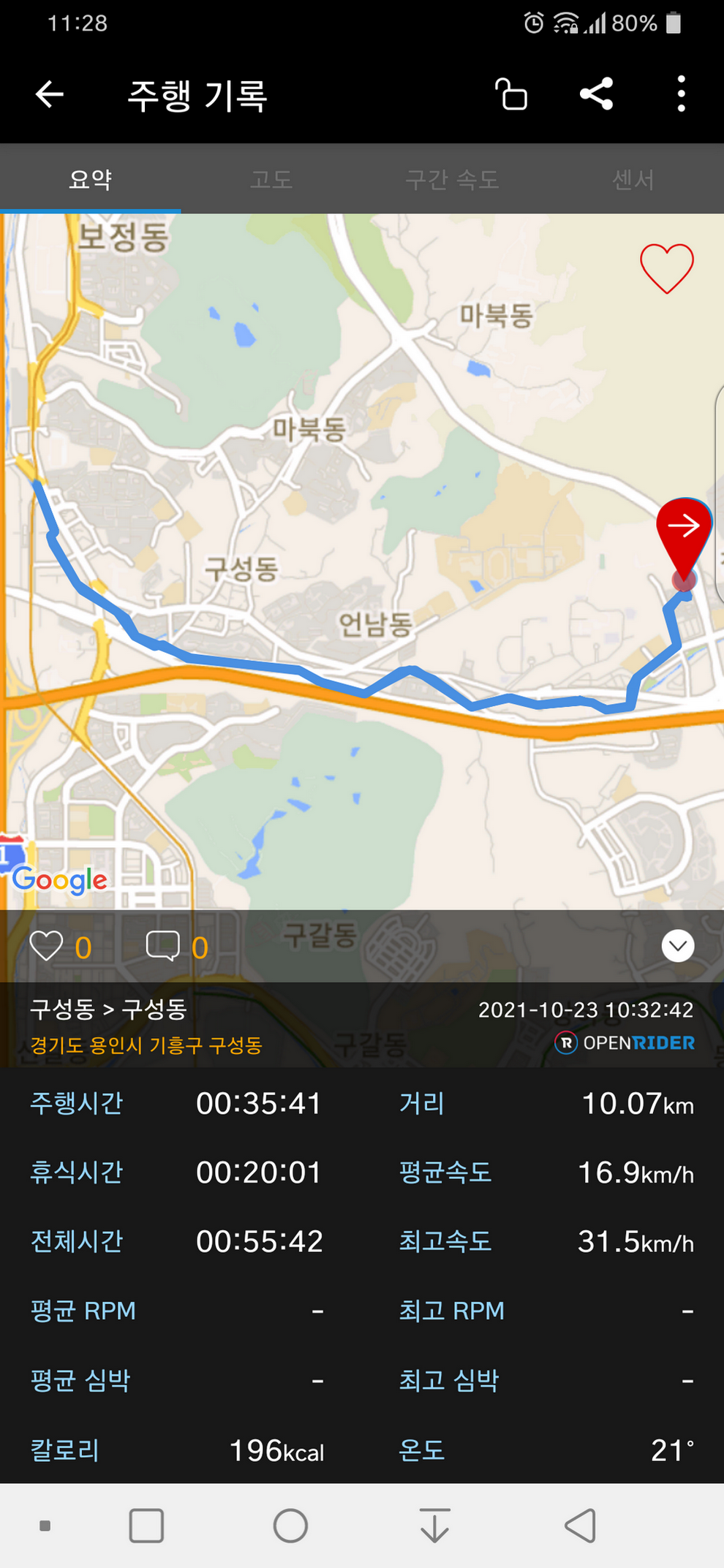Share this ride record
The height and width of the screenshot is (1568, 724).
tap(596, 94)
